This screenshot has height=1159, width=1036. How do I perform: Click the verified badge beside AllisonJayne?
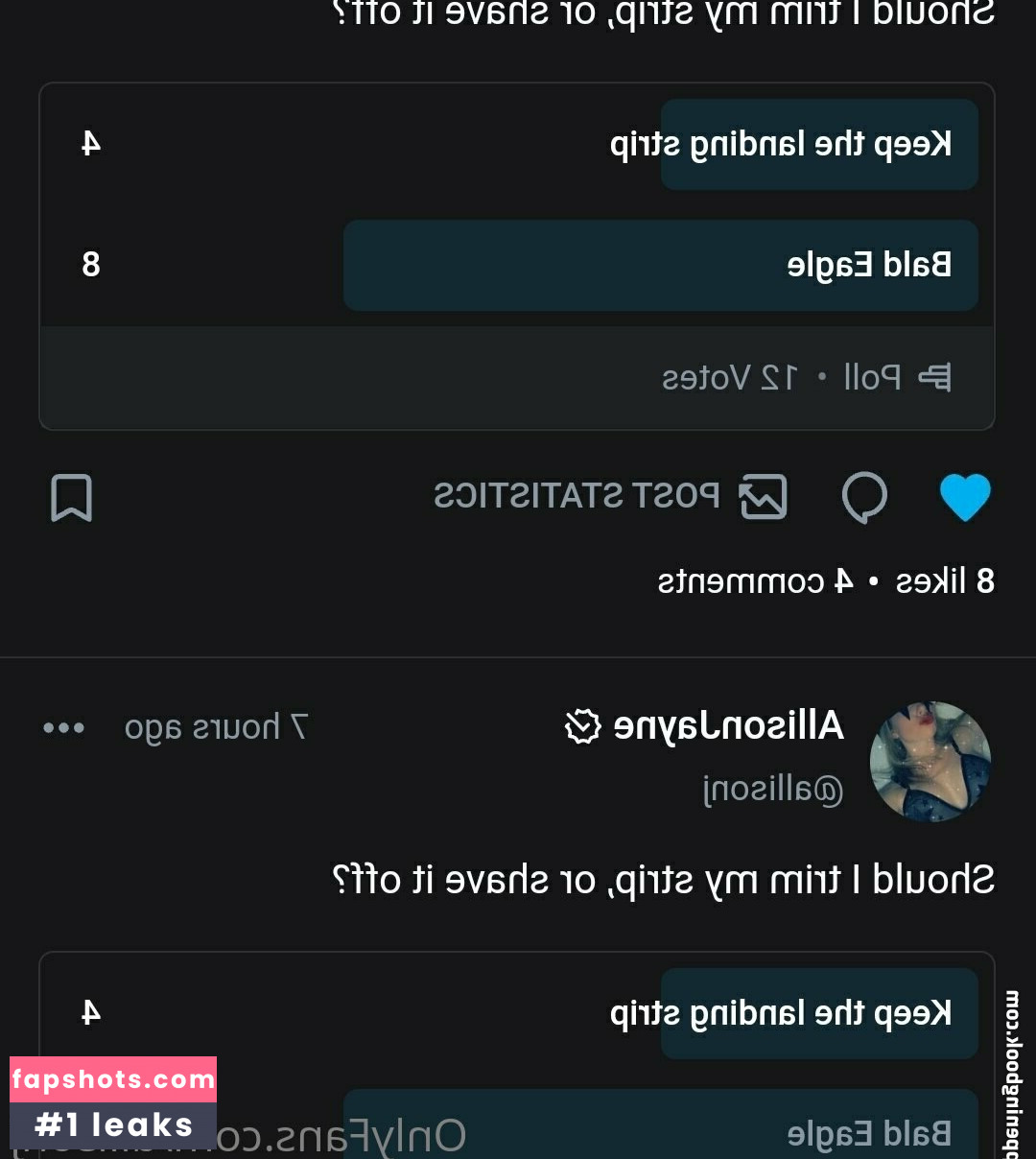click(x=581, y=726)
